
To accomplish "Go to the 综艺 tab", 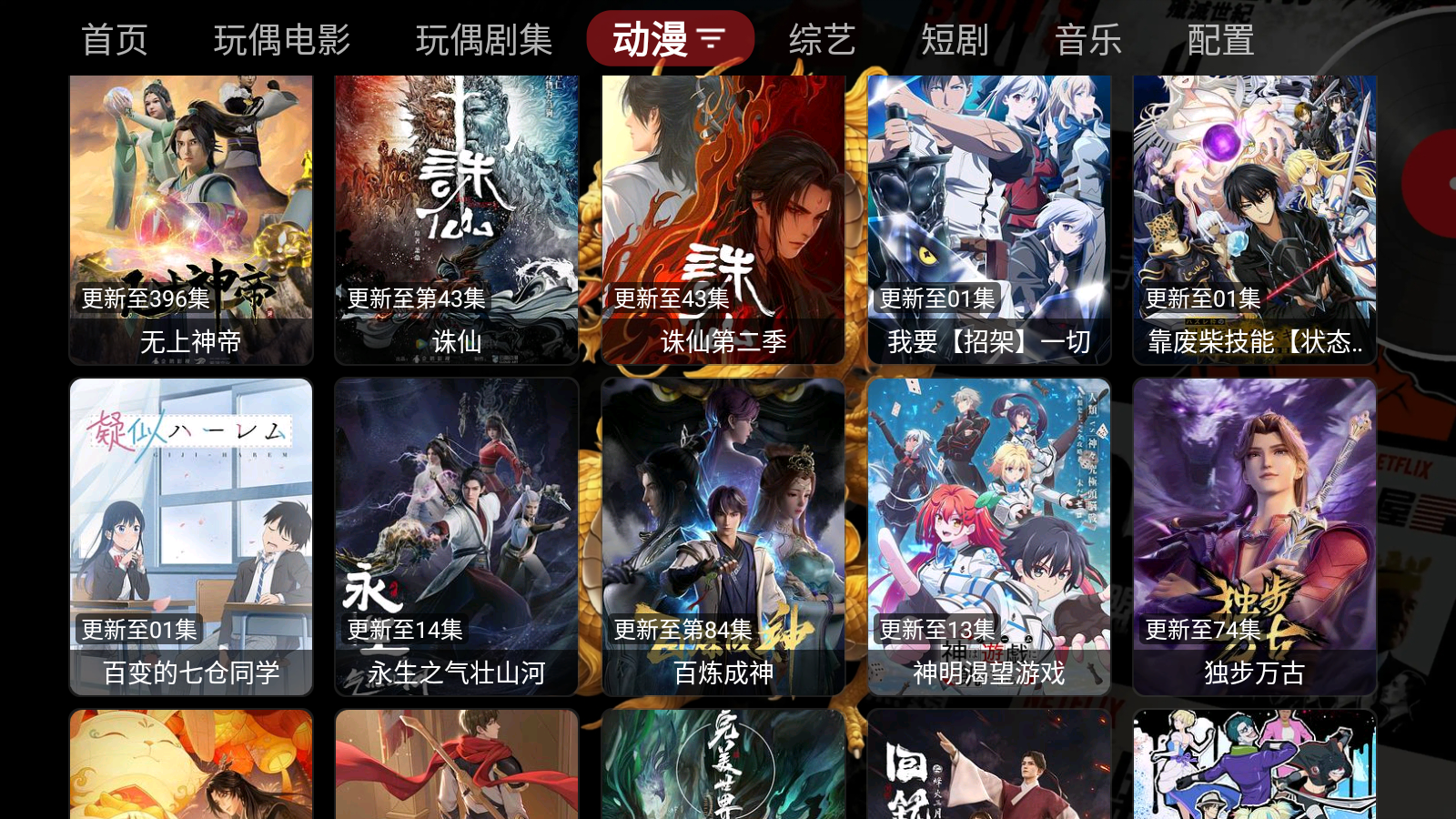I will (822, 40).
